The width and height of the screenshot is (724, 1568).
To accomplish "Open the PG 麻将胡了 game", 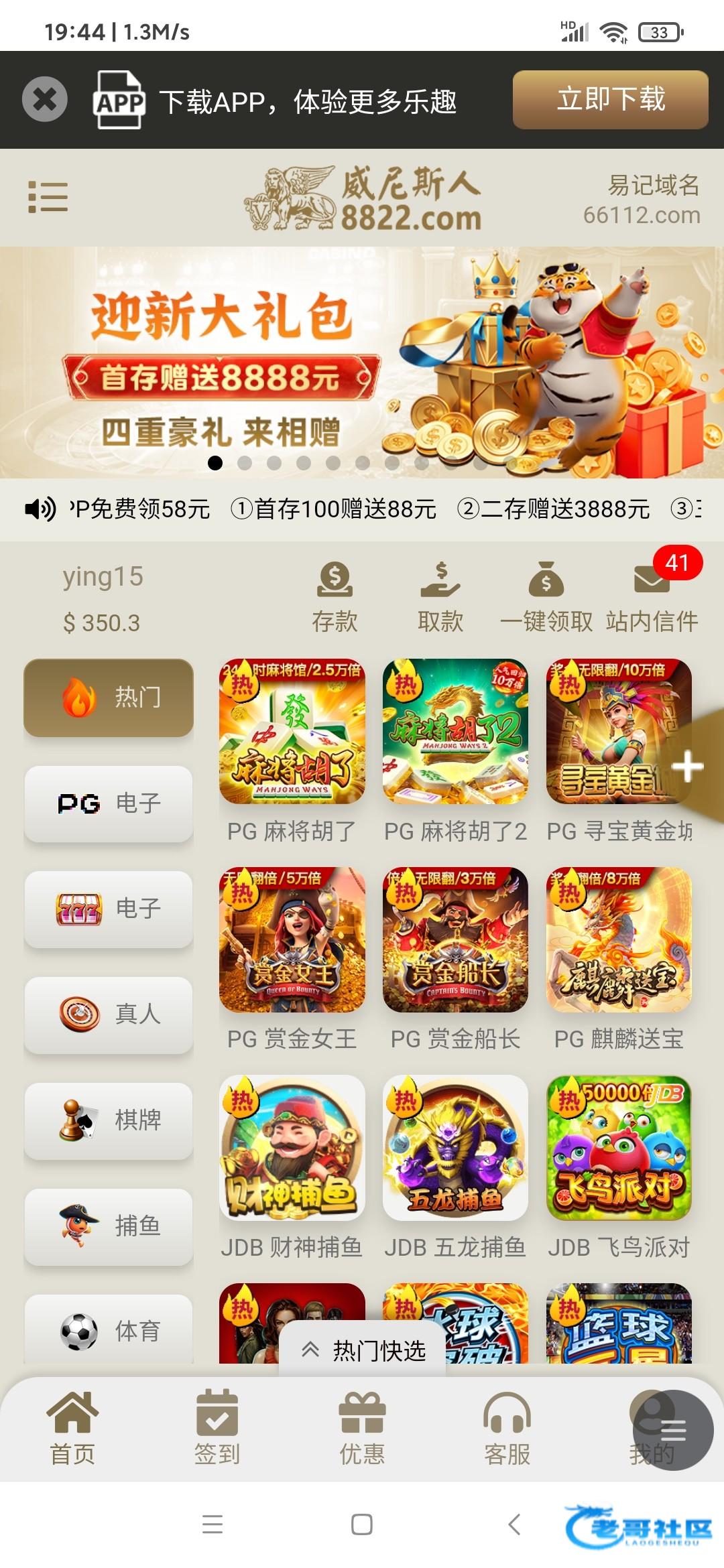I will [x=292, y=732].
